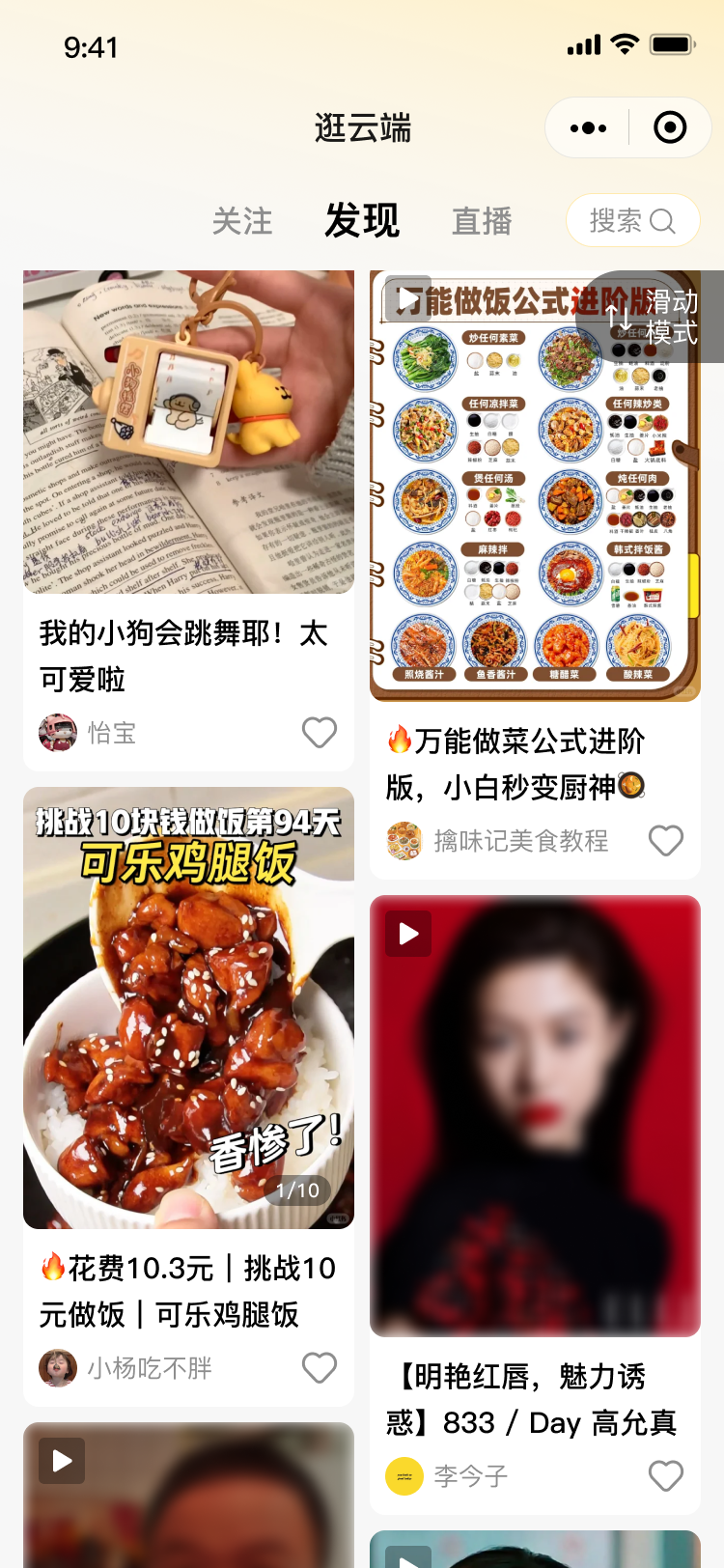Play the partially visible bottom-left video
Image resolution: width=724 pixels, height=1568 pixels.
(x=60, y=1461)
